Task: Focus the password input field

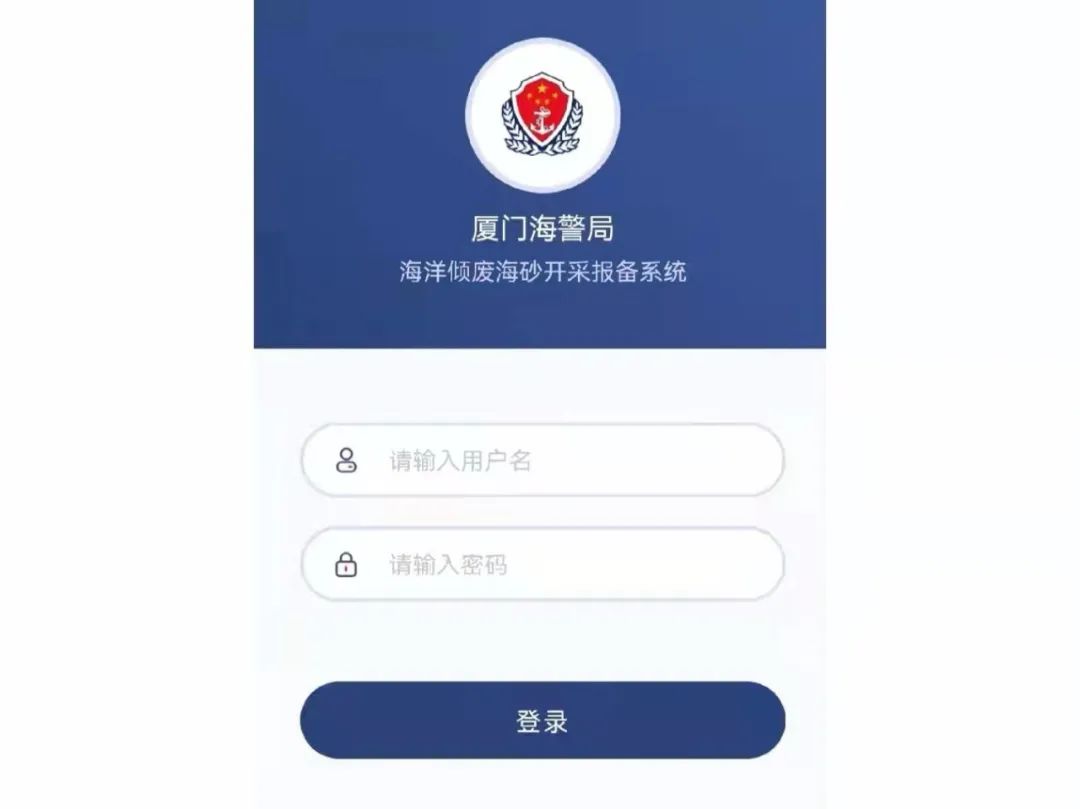Action: [560, 565]
